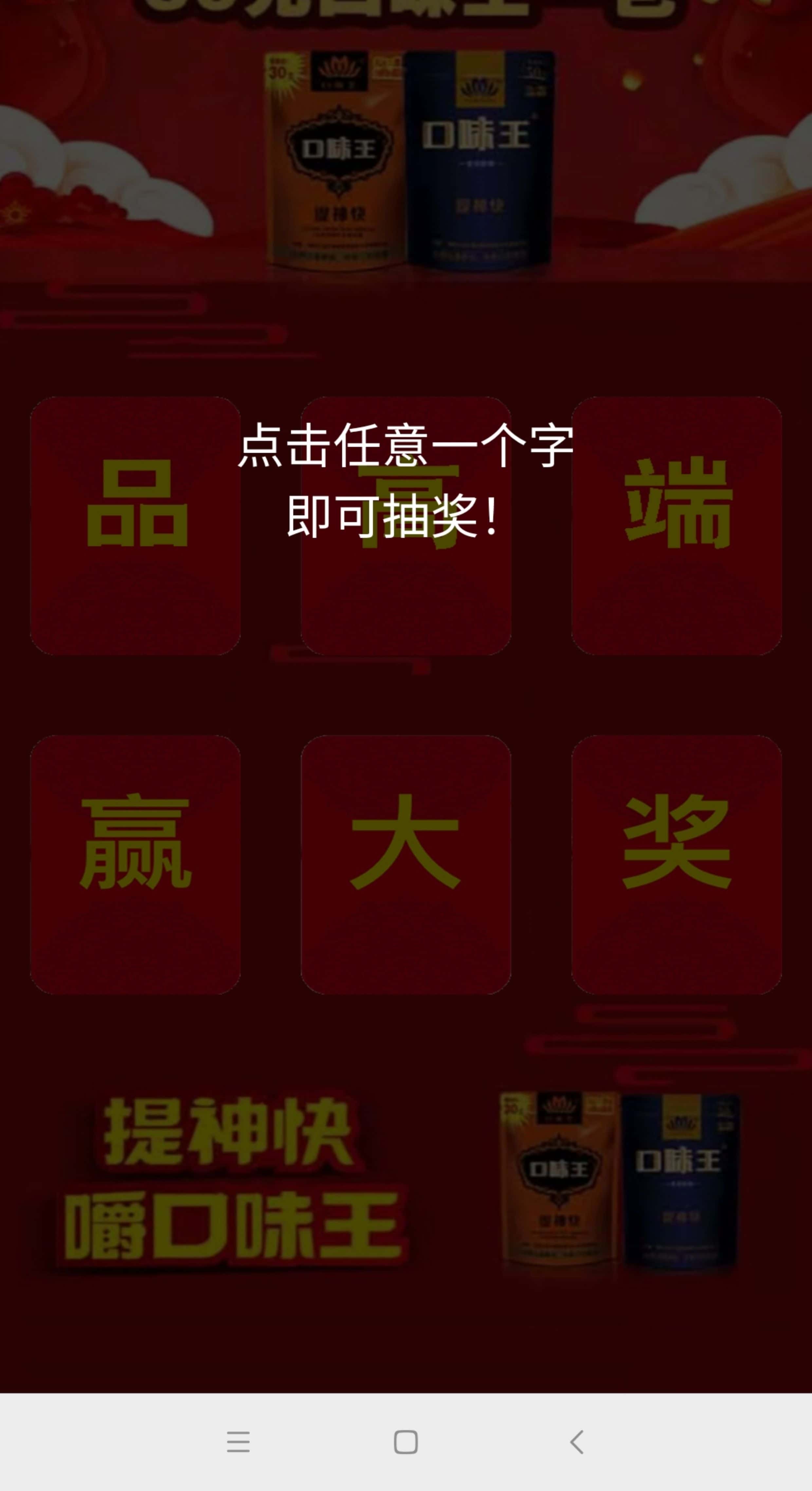Go to the home screen
The width and height of the screenshot is (812, 1491).
[406, 1442]
